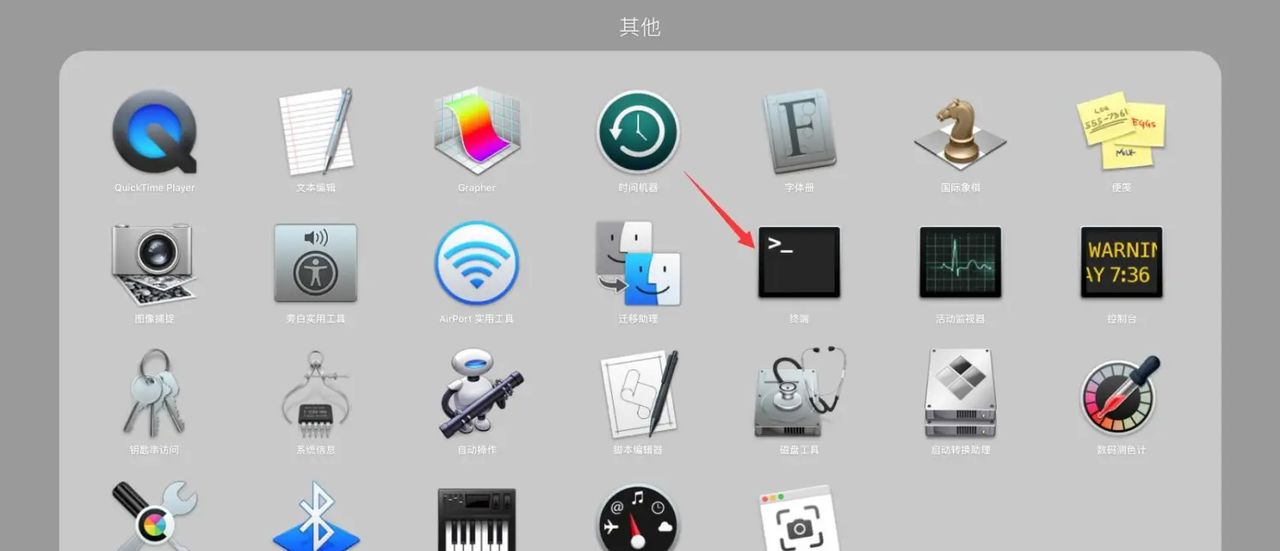
Task: Open 旁白实用工具
Action: [x=315, y=263]
